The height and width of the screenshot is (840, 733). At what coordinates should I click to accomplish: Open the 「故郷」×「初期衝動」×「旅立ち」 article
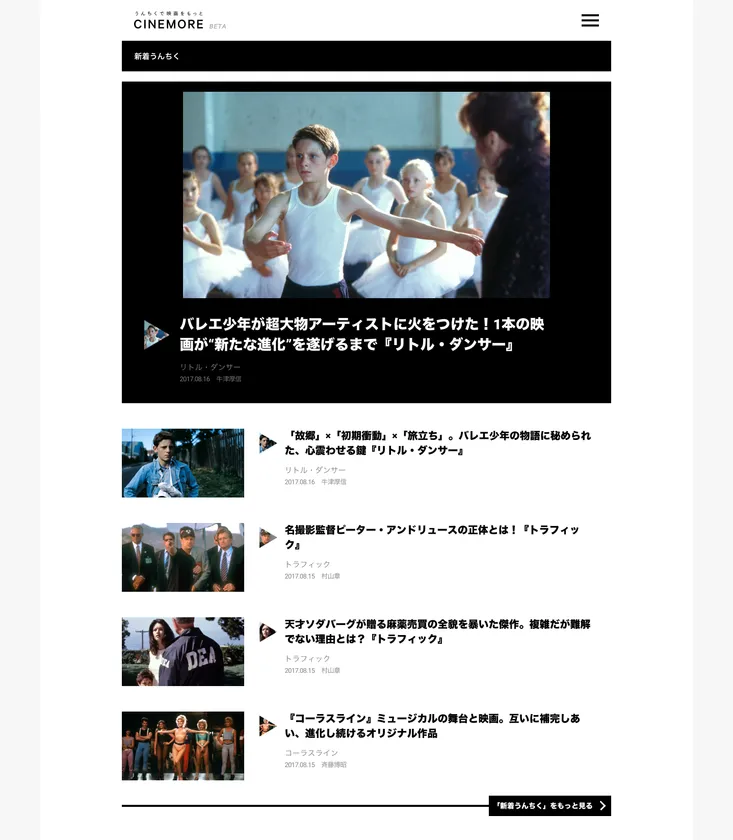coord(437,443)
